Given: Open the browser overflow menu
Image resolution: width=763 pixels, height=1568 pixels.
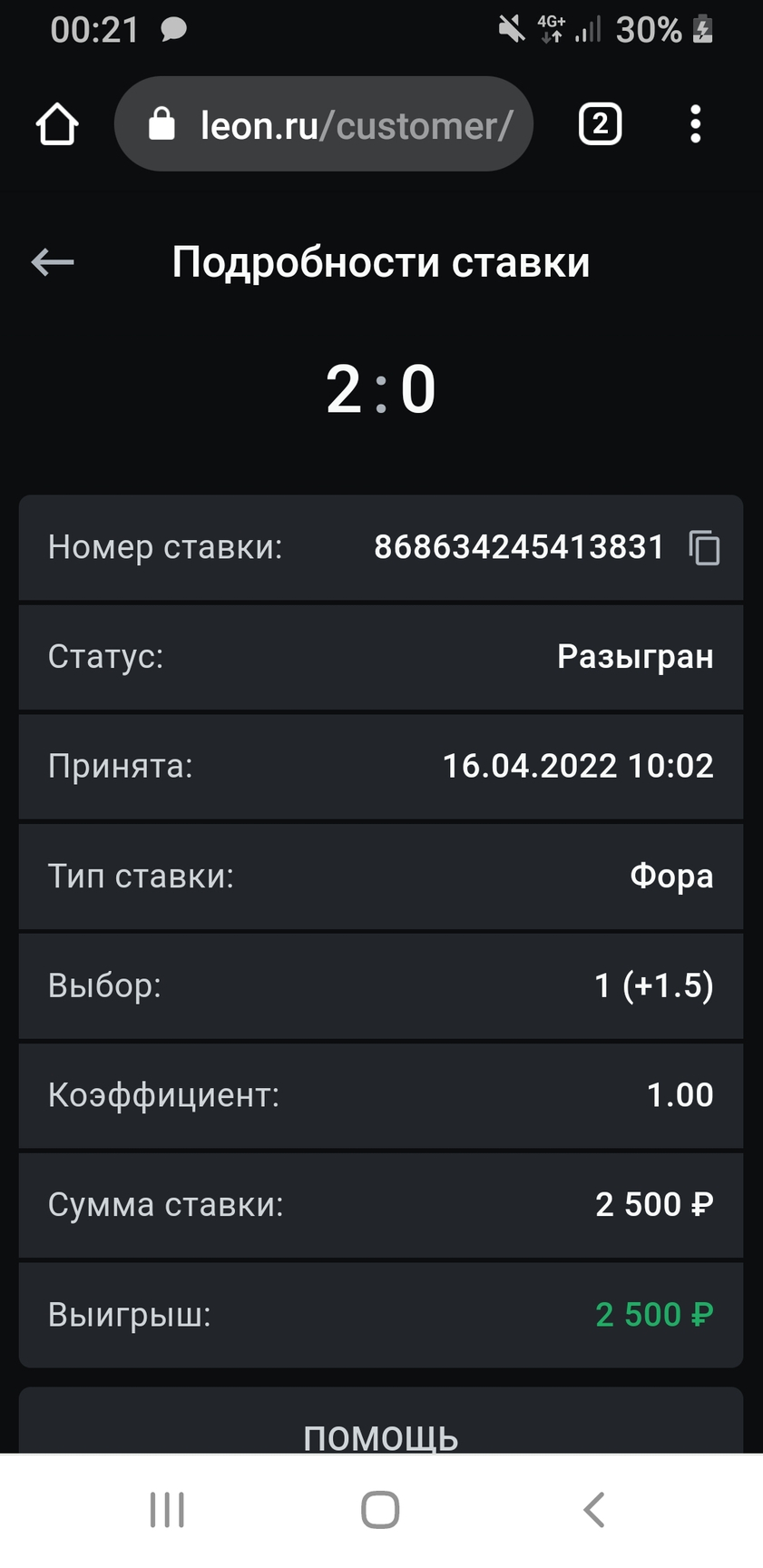Looking at the screenshot, I should 695,124.
